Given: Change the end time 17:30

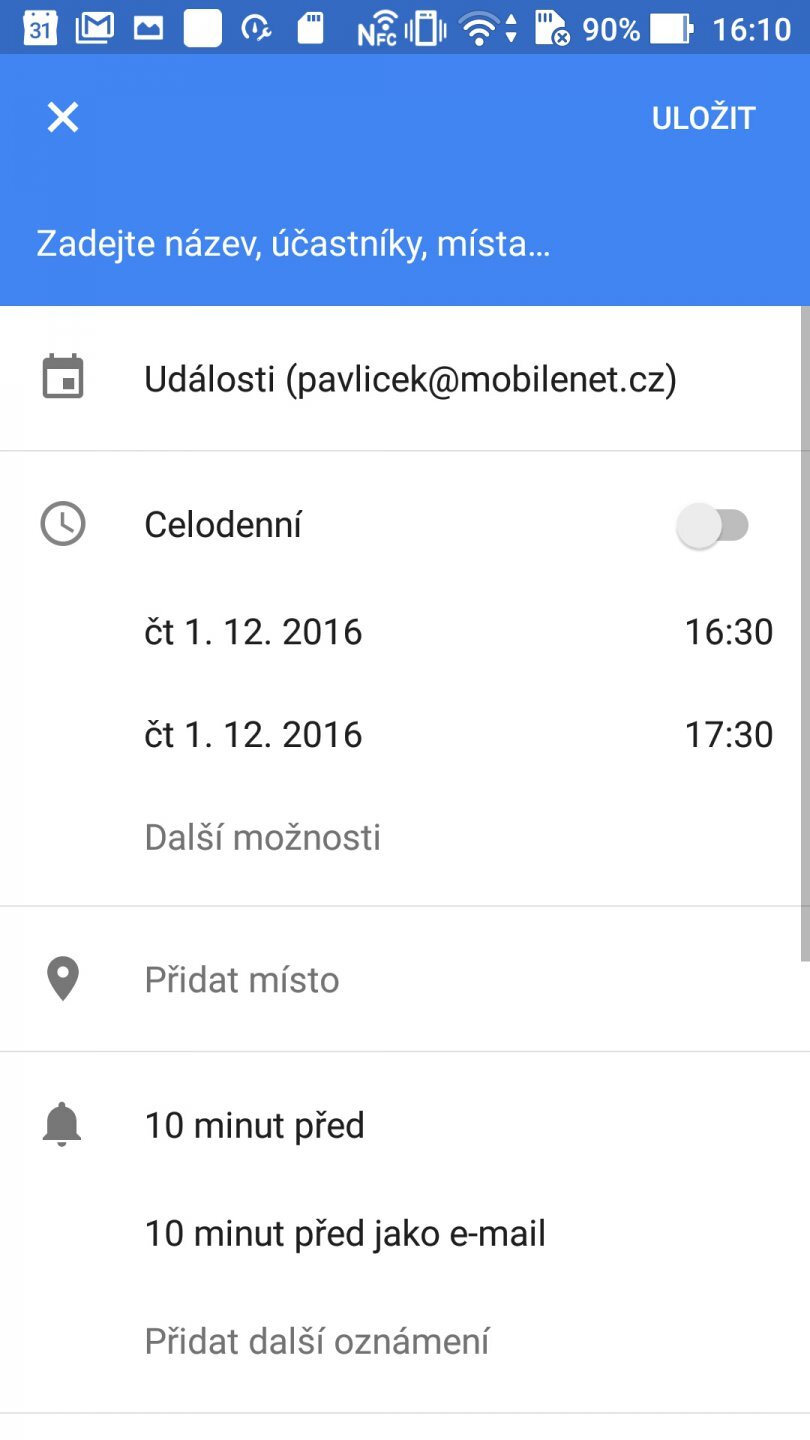Looking at the screenshot, I should pos(728,735).
